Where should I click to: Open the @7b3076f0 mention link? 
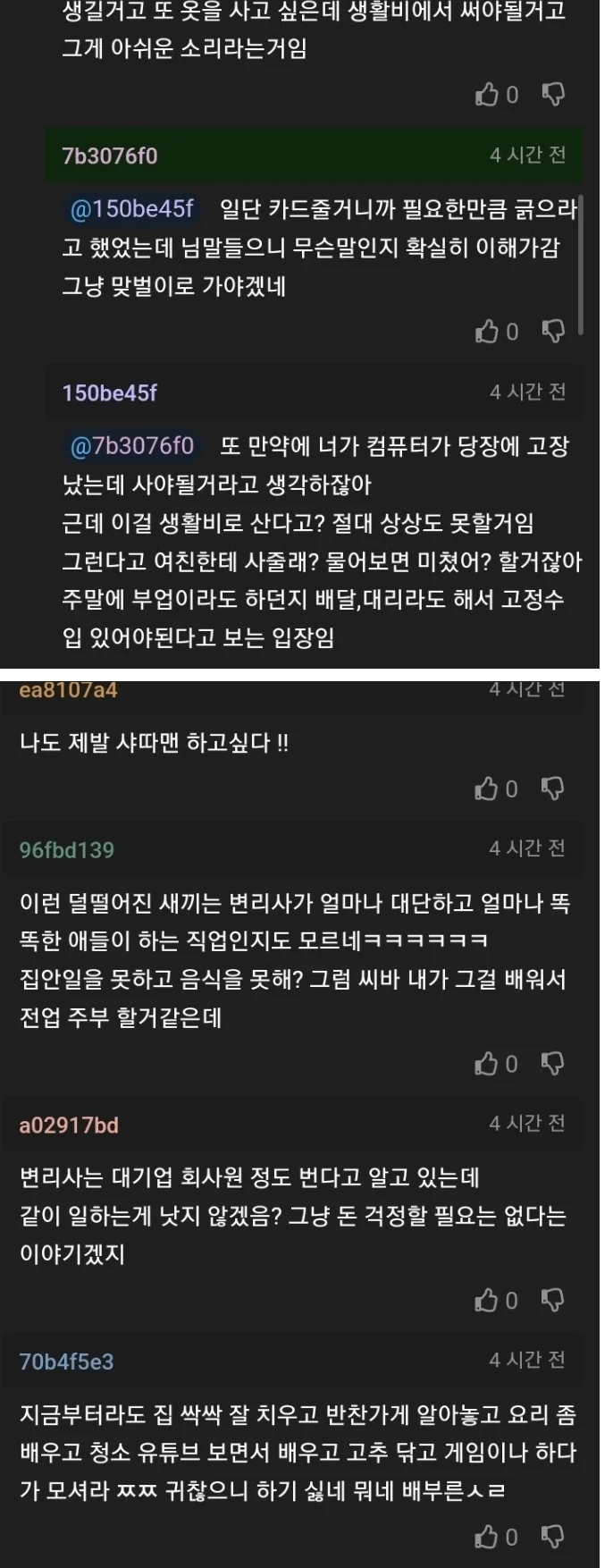[131, 445]
